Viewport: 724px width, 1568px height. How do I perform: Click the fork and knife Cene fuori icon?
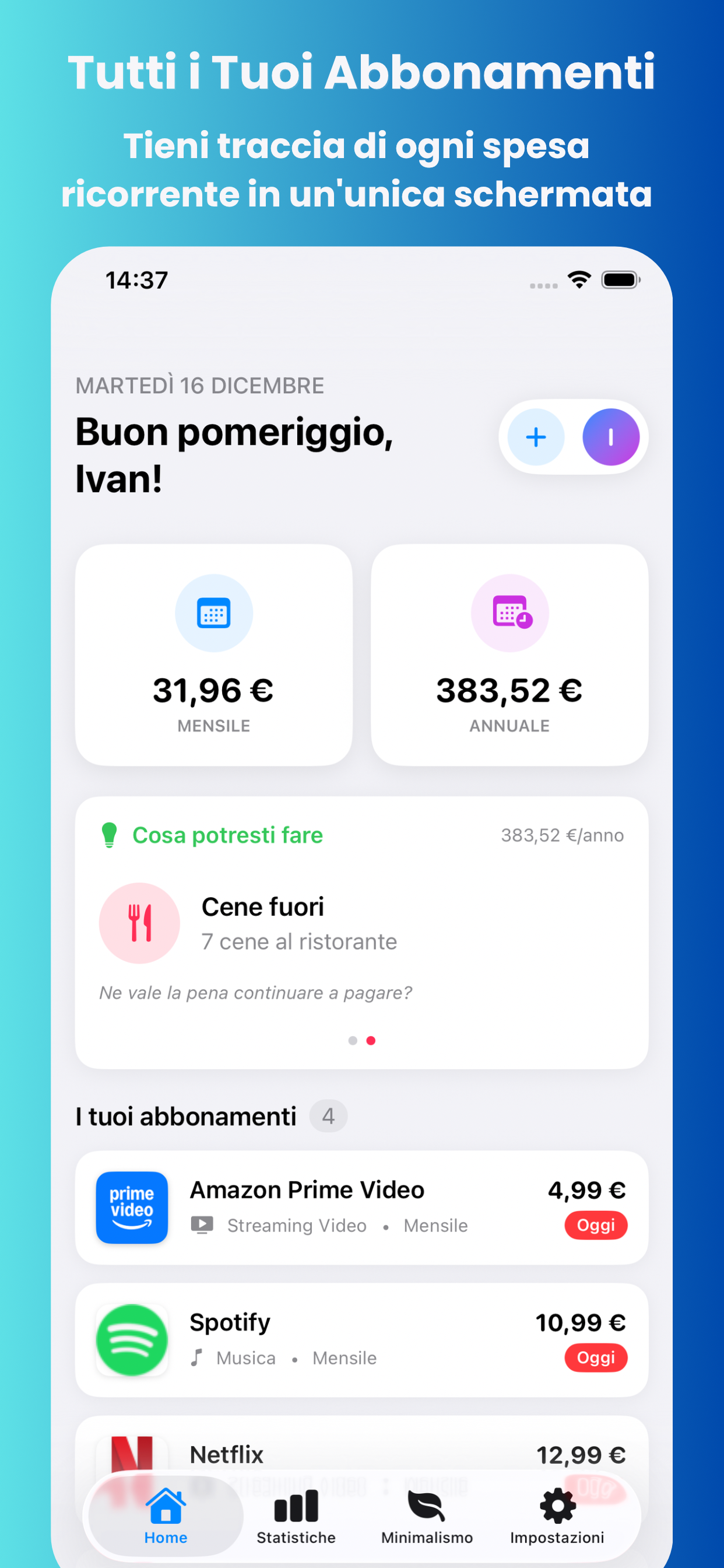139,923
